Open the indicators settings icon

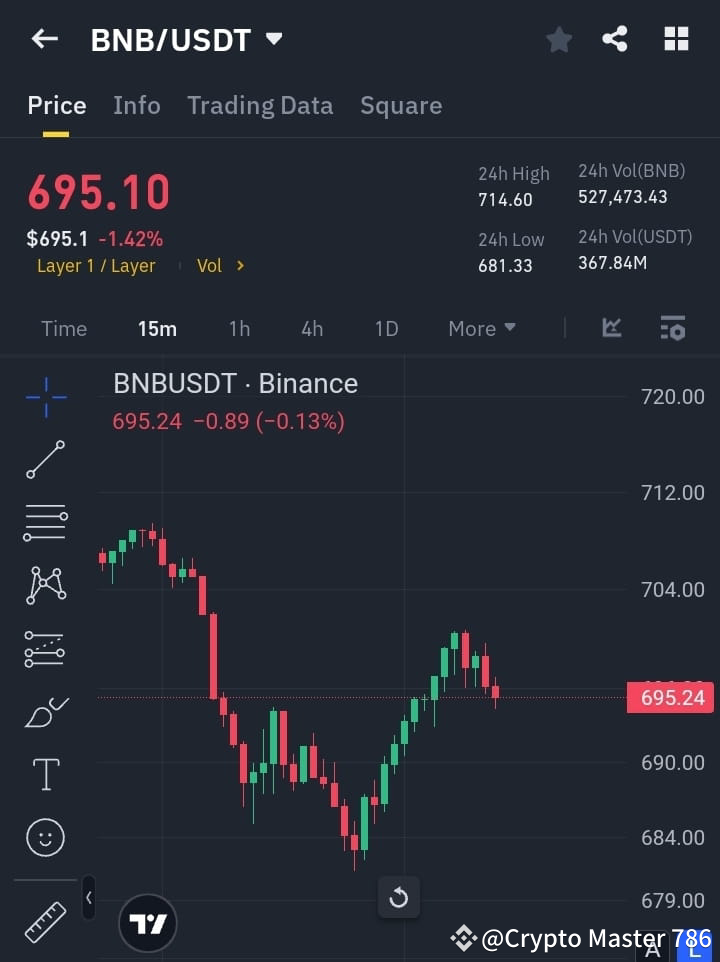[x=672, y=328]
